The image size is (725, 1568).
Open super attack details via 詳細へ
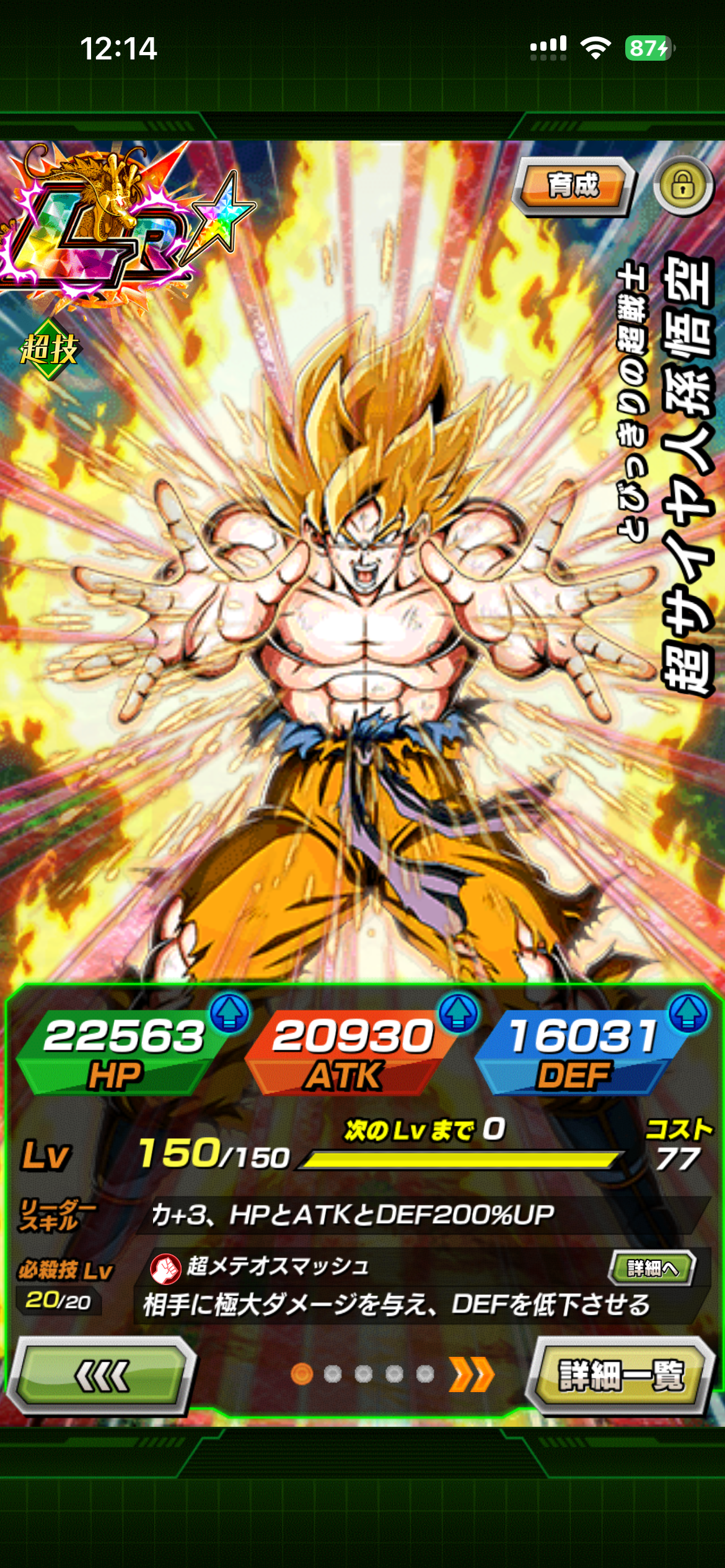coord(652,1268)
